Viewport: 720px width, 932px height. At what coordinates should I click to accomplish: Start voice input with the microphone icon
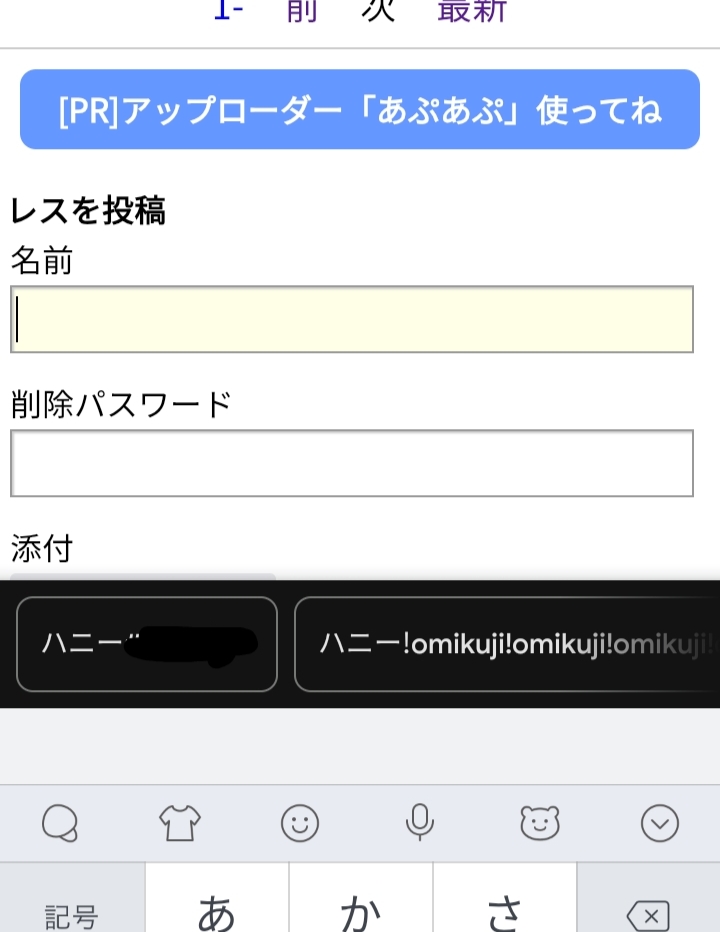pos(419,822)
